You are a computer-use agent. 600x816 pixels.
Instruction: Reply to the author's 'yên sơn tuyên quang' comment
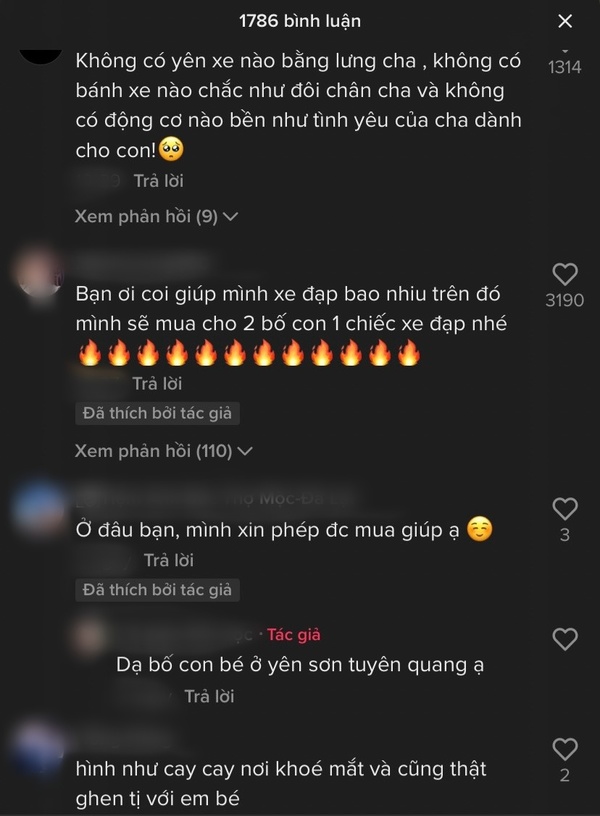(210, 696)
